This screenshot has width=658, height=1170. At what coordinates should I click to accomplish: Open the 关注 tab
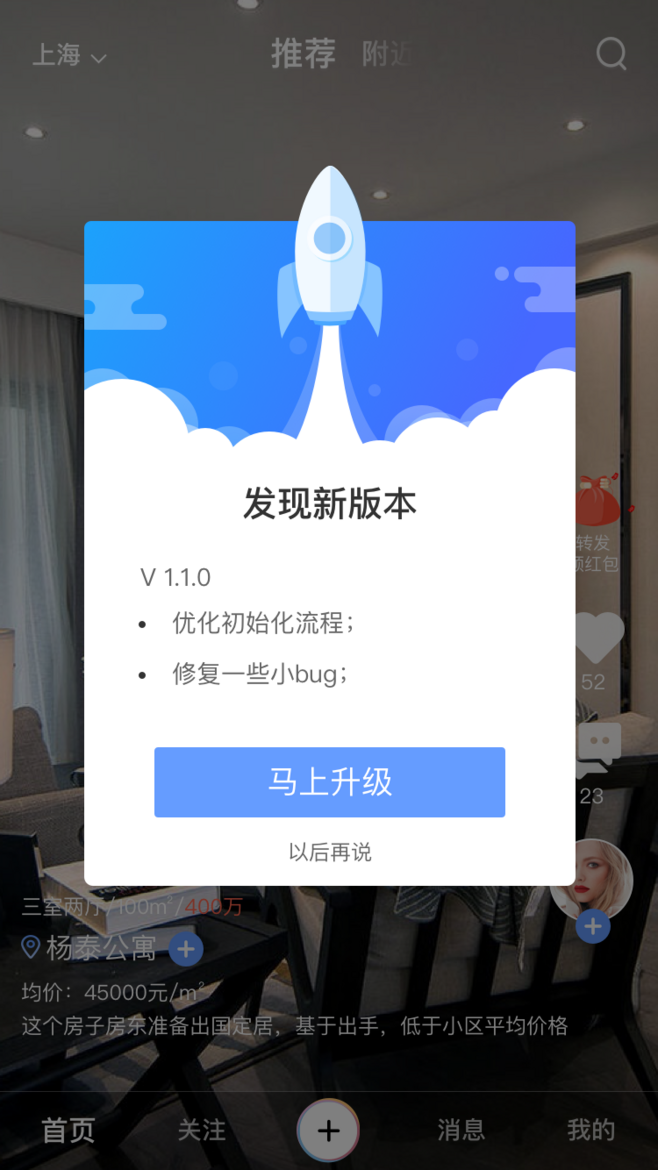pos(201,1130)
